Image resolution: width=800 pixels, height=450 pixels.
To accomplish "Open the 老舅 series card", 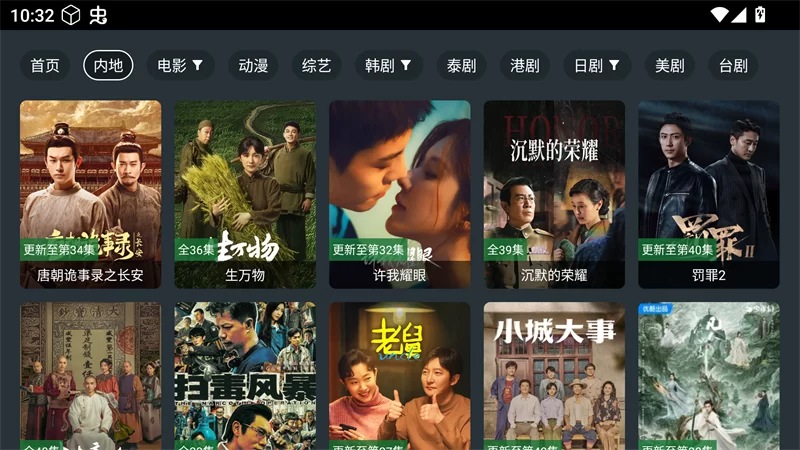I will pyautogui.click(x=399, y=375).
